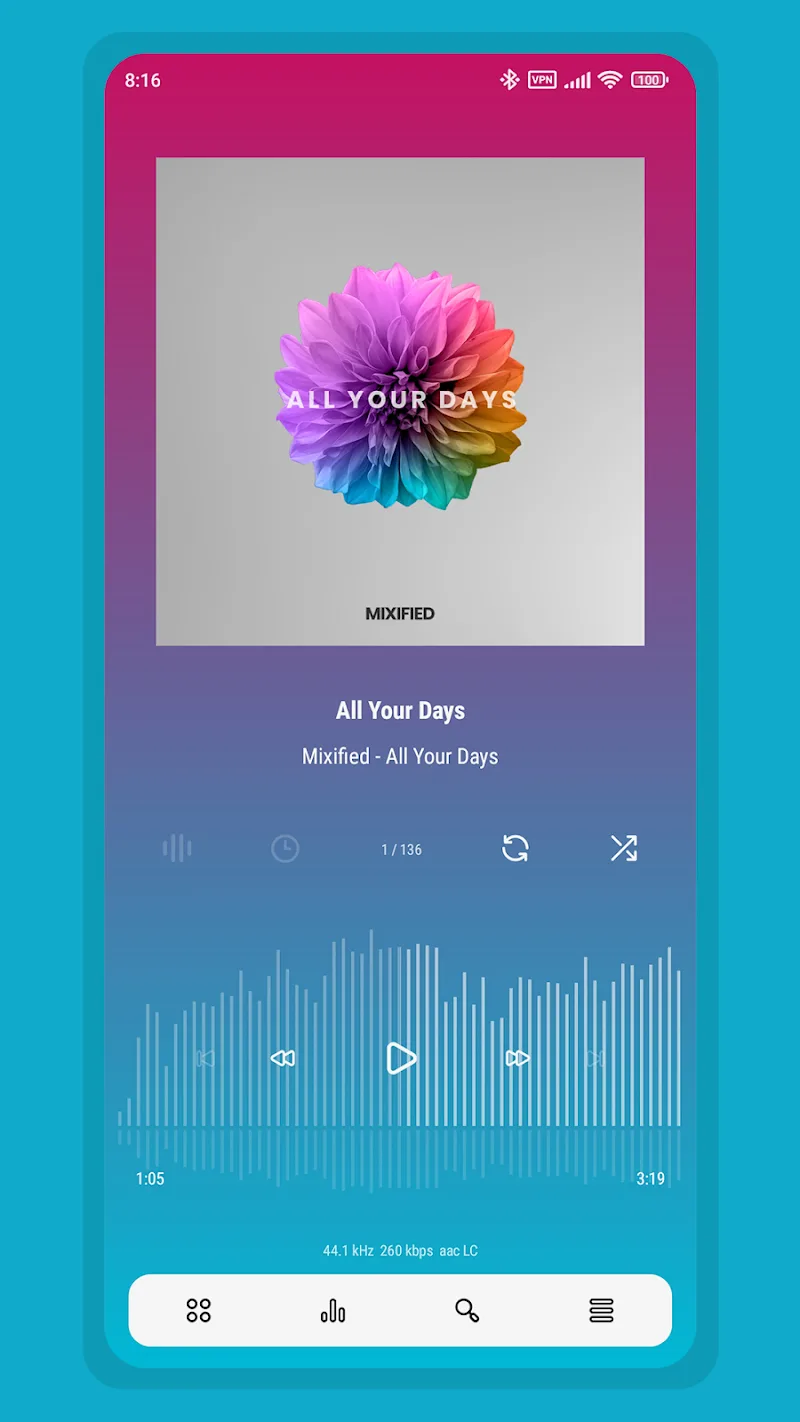Open the sleep timer clock

point(285,849)
